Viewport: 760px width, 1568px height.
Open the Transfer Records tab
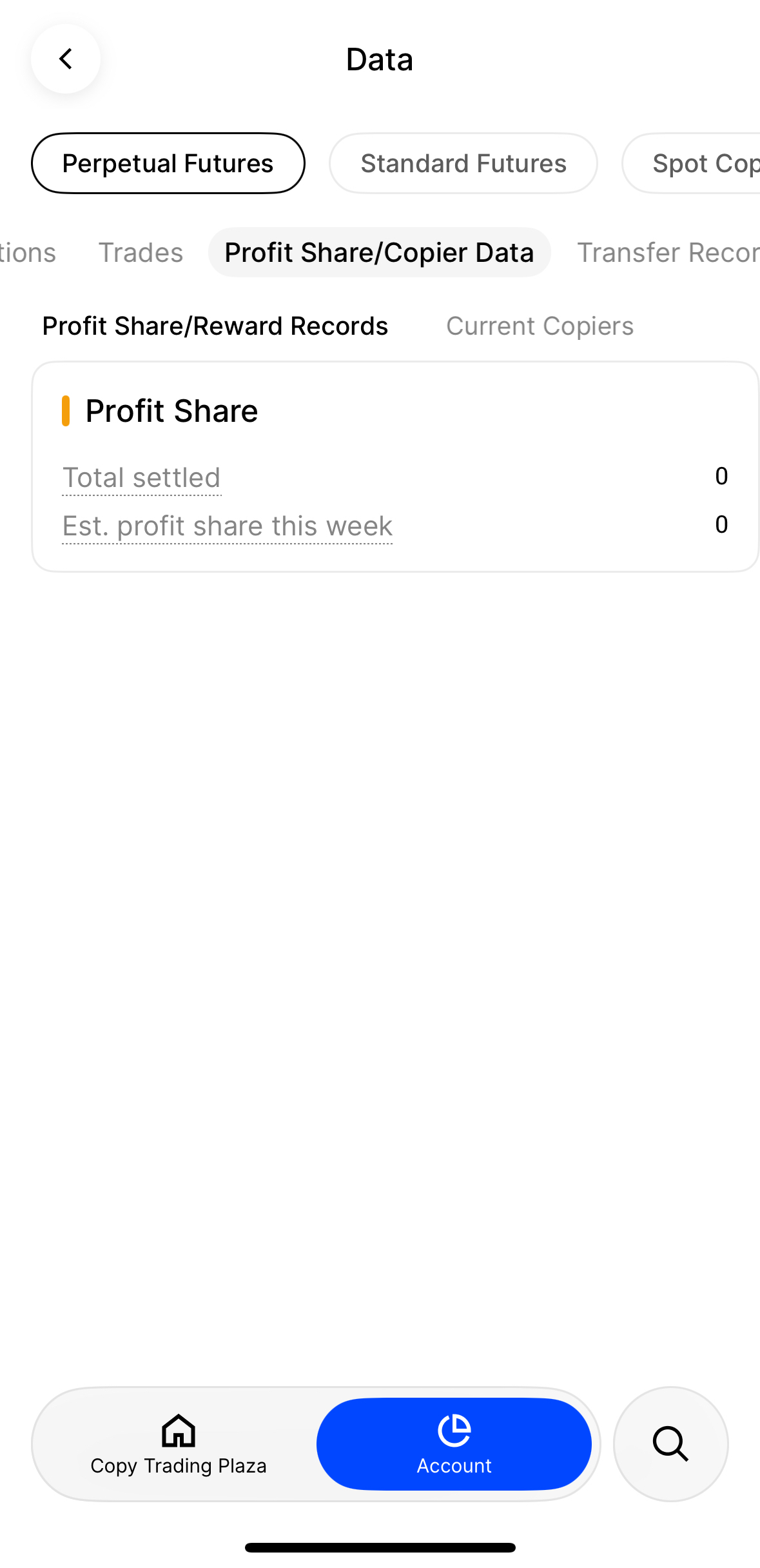tap(667, 253)
